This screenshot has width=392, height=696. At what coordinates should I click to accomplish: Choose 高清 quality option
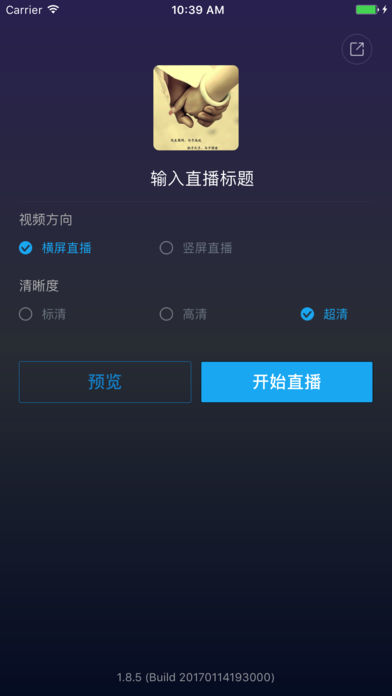click(x=183, y=315)
